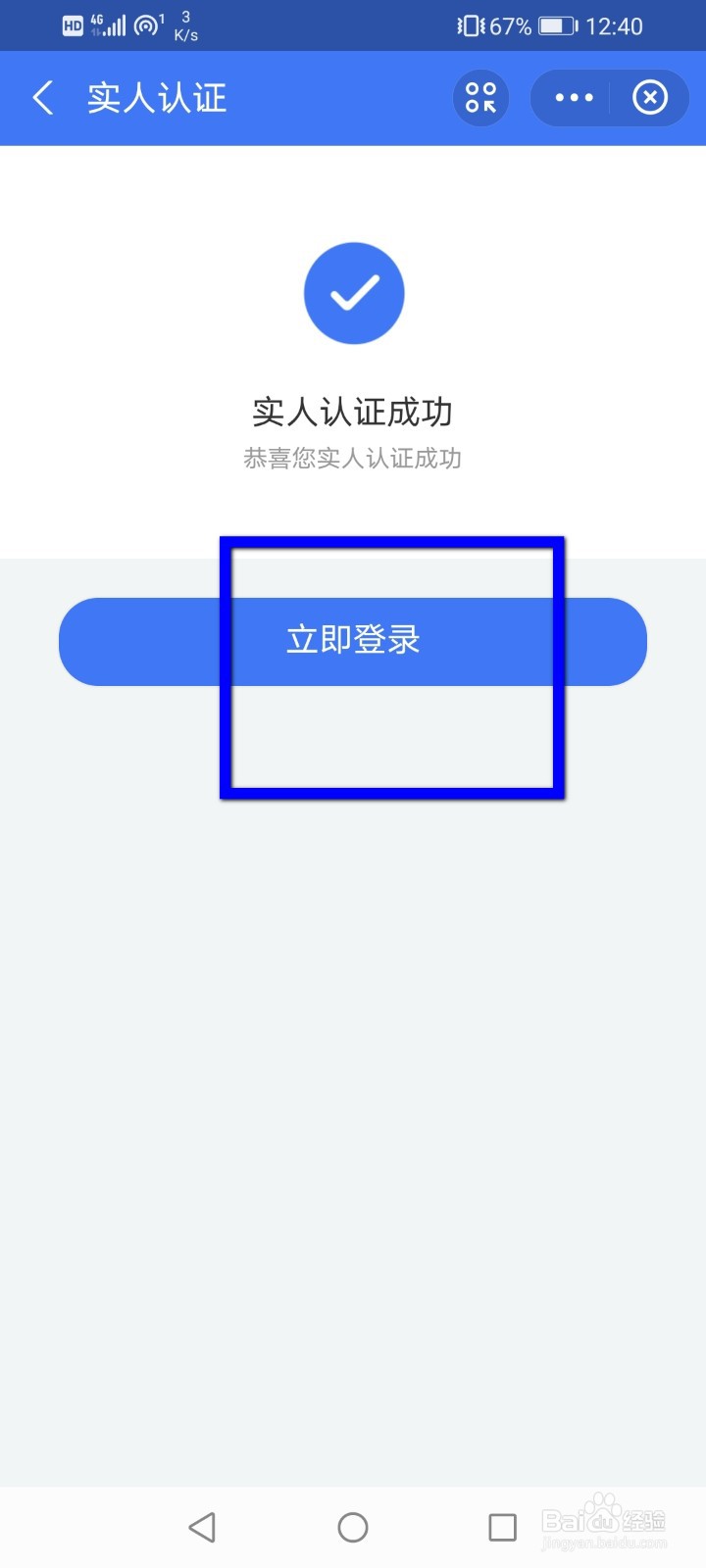
Task: Tap the 恭喜您实人认证成功 message
Action: [x=354, y=458]
